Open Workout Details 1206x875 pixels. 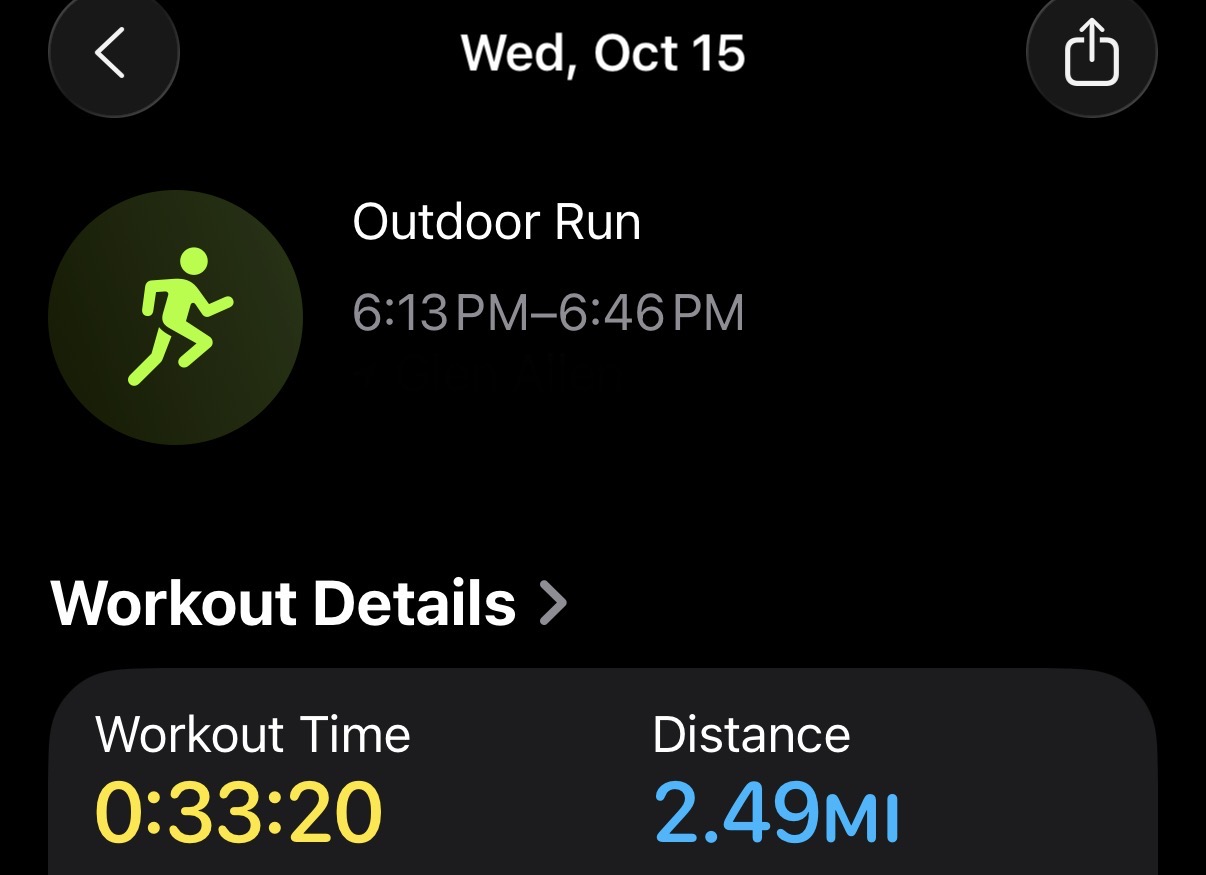coord(309,603)
